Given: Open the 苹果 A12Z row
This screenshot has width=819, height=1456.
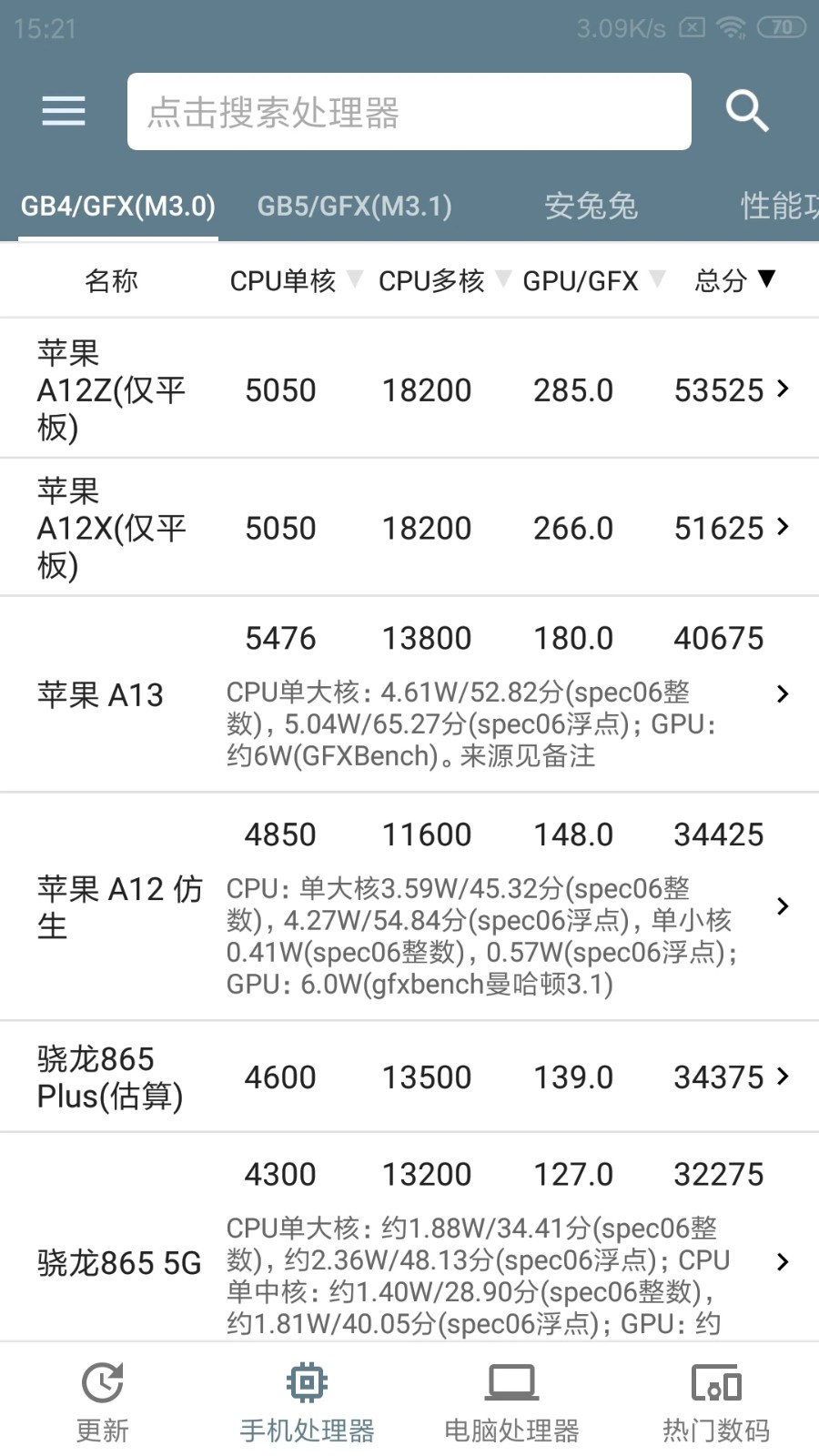Looking at the screenshot, I should coord(409,389).
